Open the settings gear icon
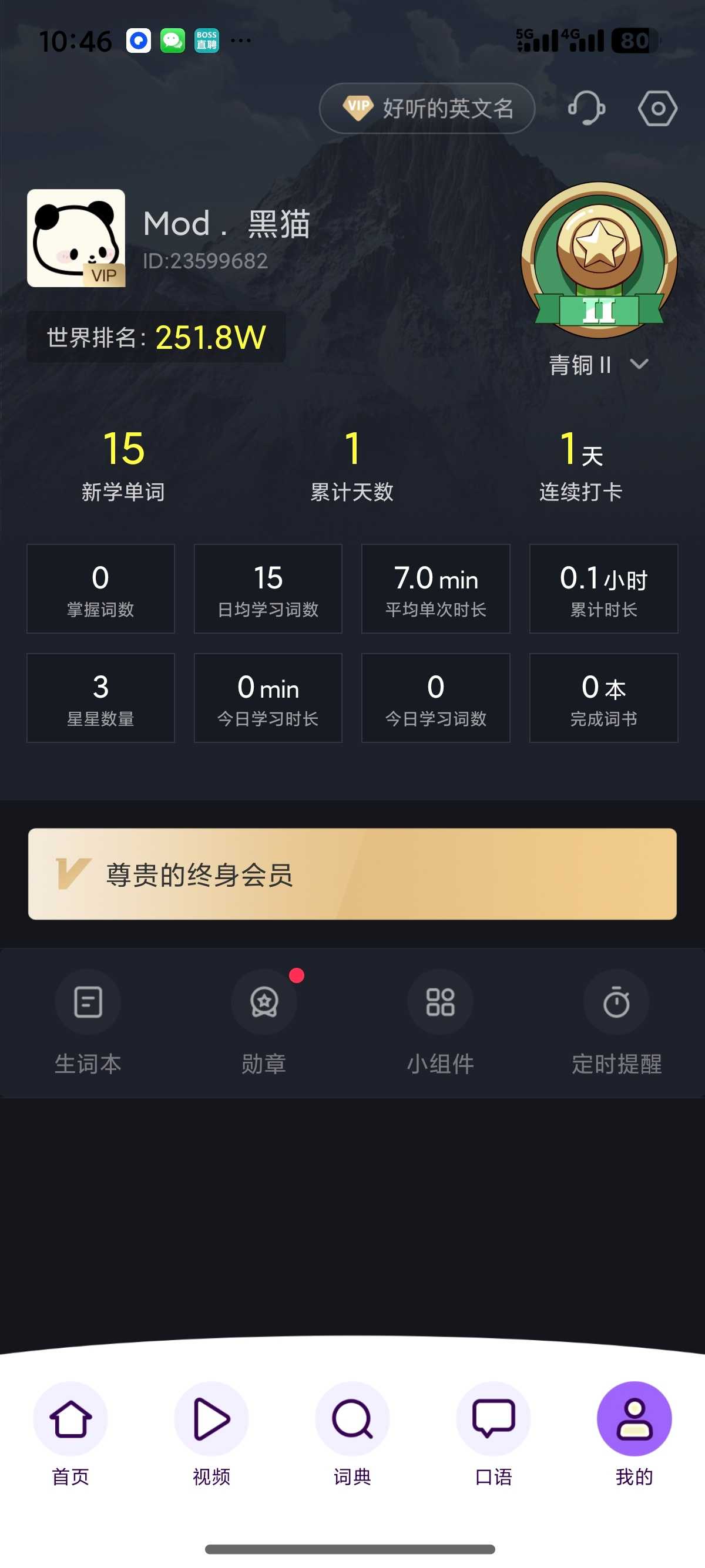The height and width of the screenshot is (1568, 705). click(x=657, y=108)
